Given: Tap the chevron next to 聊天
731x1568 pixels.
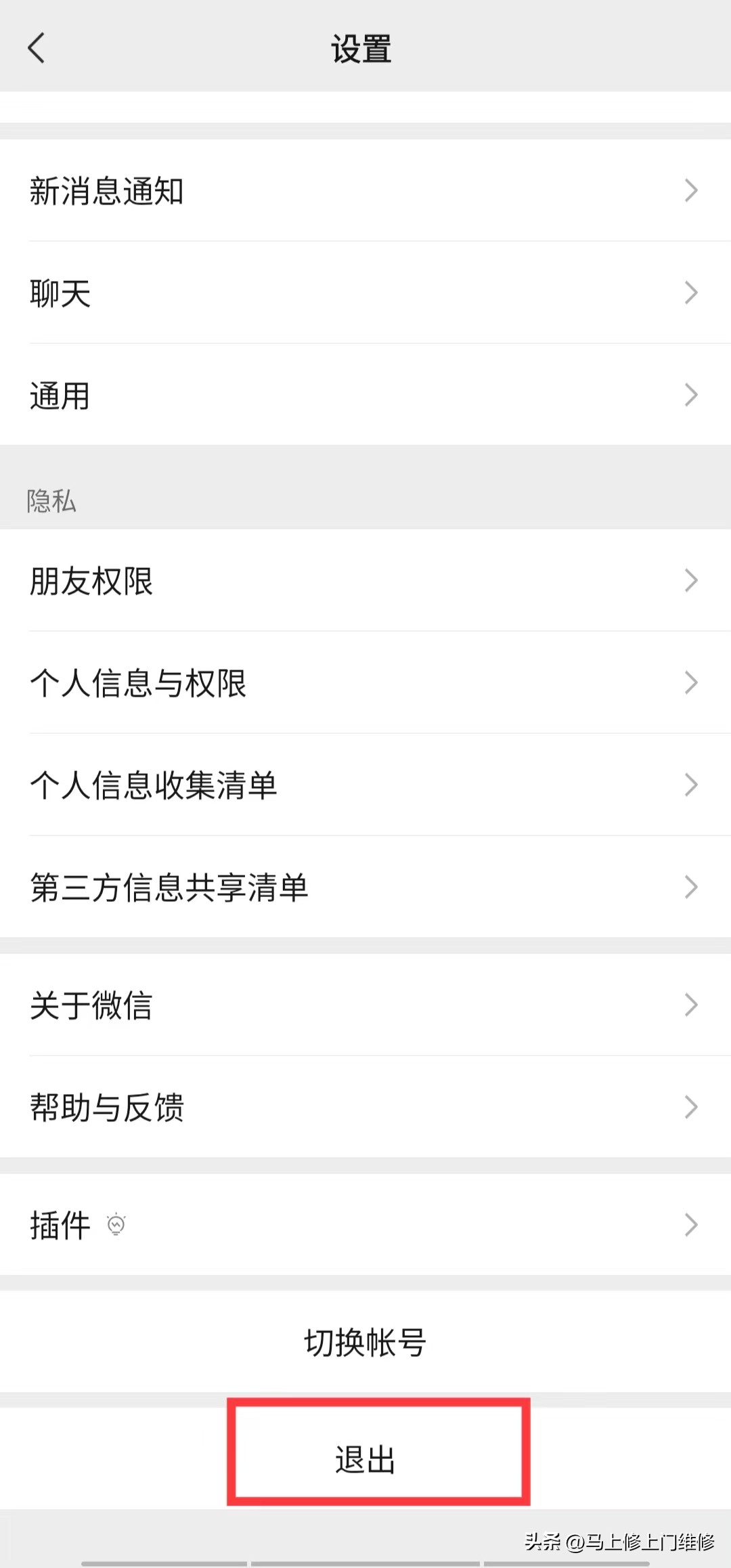Looking at the screenshot, I should point(691,293).
